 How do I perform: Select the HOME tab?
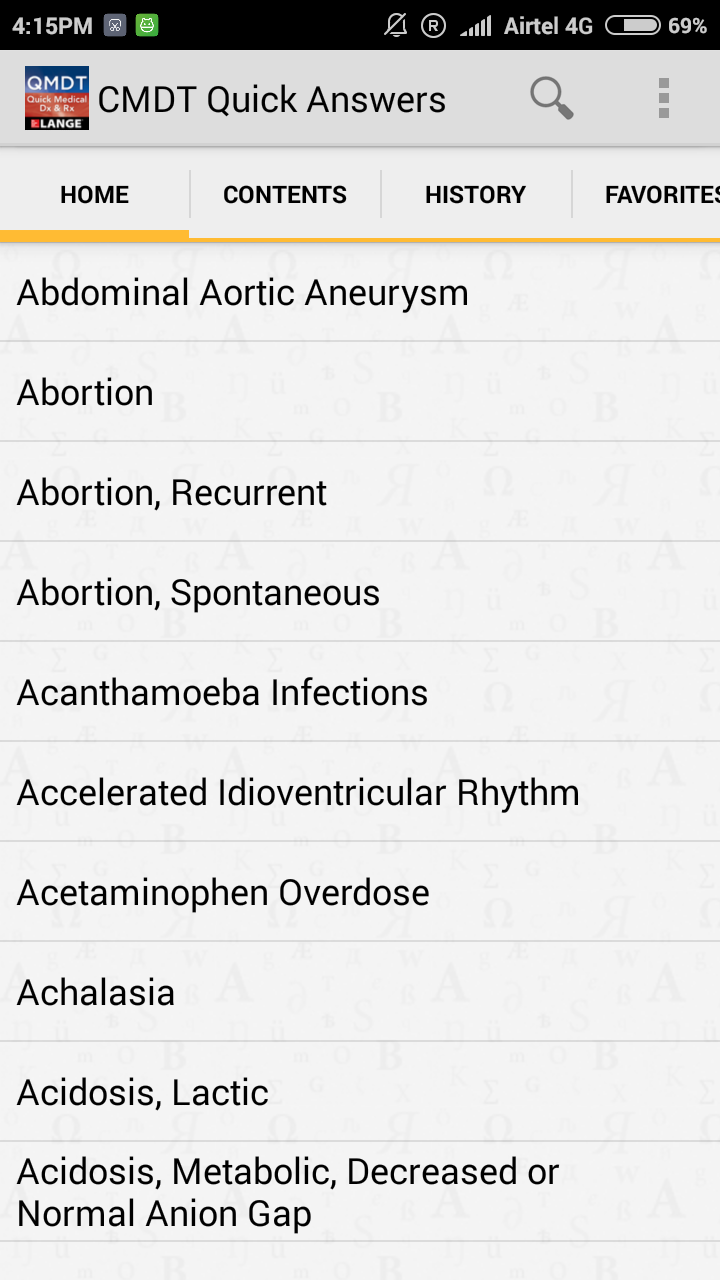[x=94, y=194]
